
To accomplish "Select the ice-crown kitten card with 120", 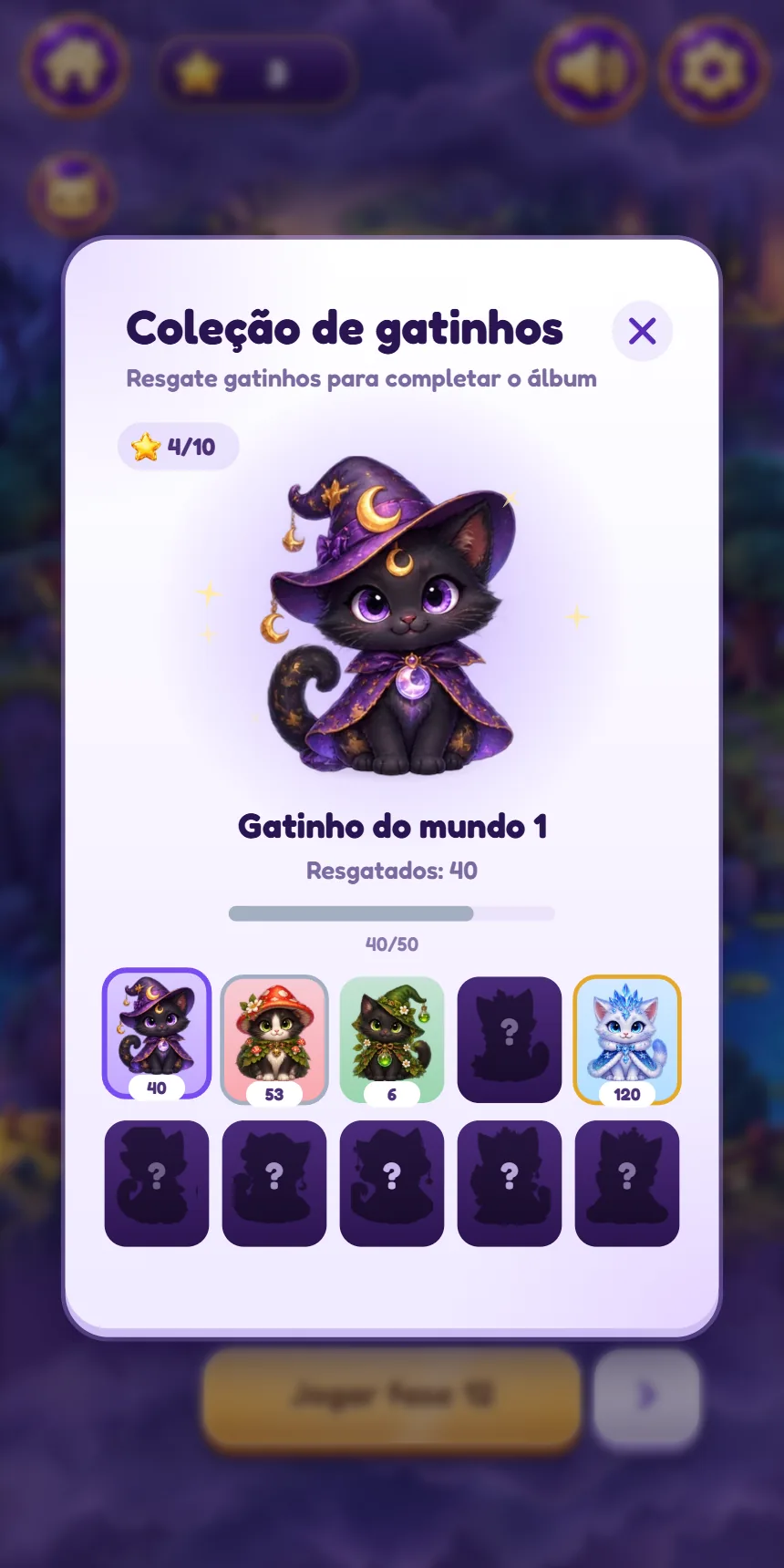I will tap(627, 1039).
